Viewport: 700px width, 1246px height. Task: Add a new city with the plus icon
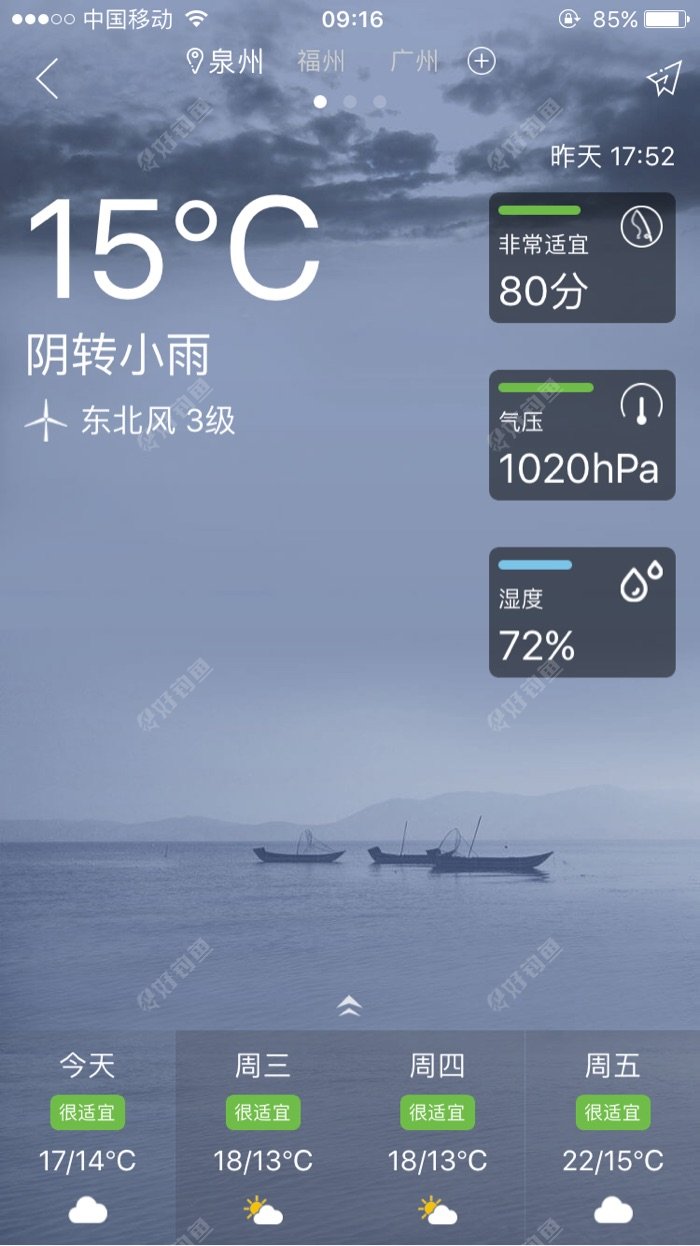[x=482, y=62]
